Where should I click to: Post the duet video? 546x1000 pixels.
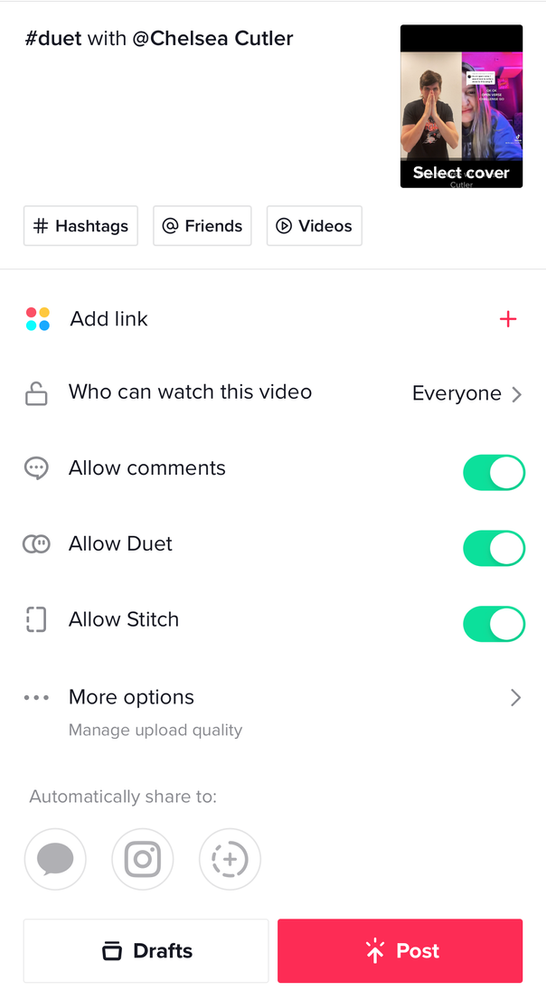click(x=400, y=951)
